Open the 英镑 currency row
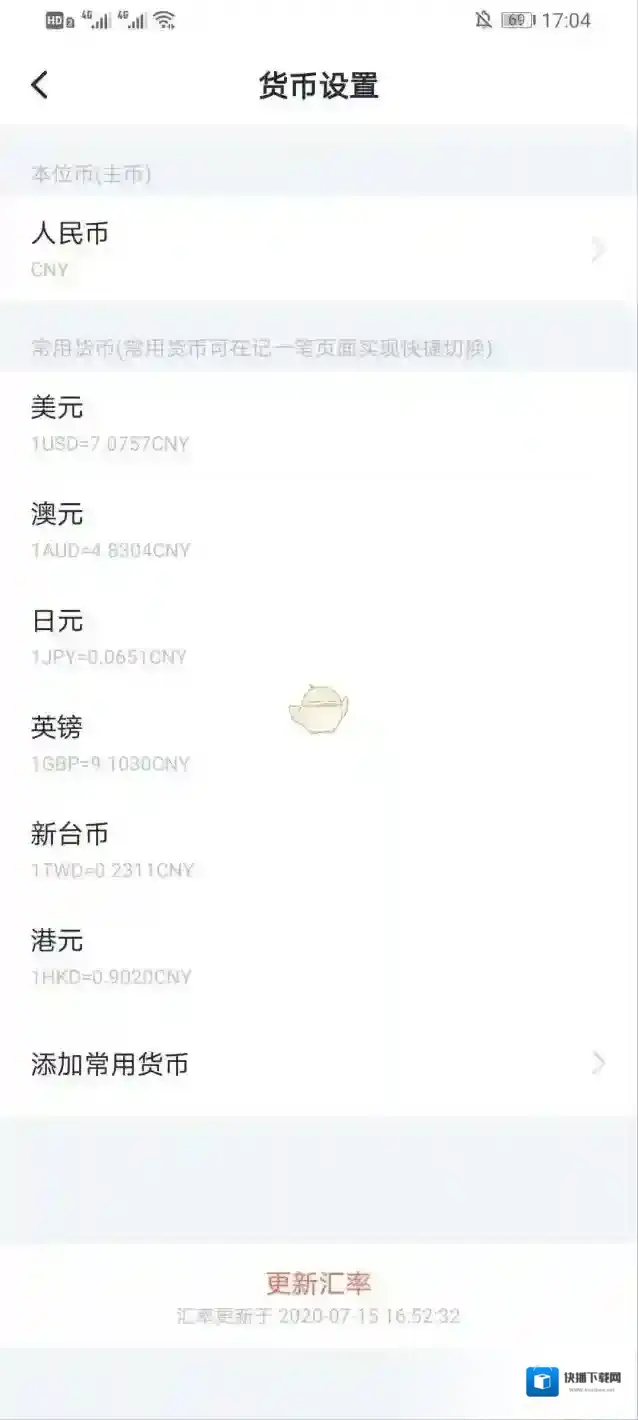The height and width of the screenshot is (1420, 638). tap(318, 744)
